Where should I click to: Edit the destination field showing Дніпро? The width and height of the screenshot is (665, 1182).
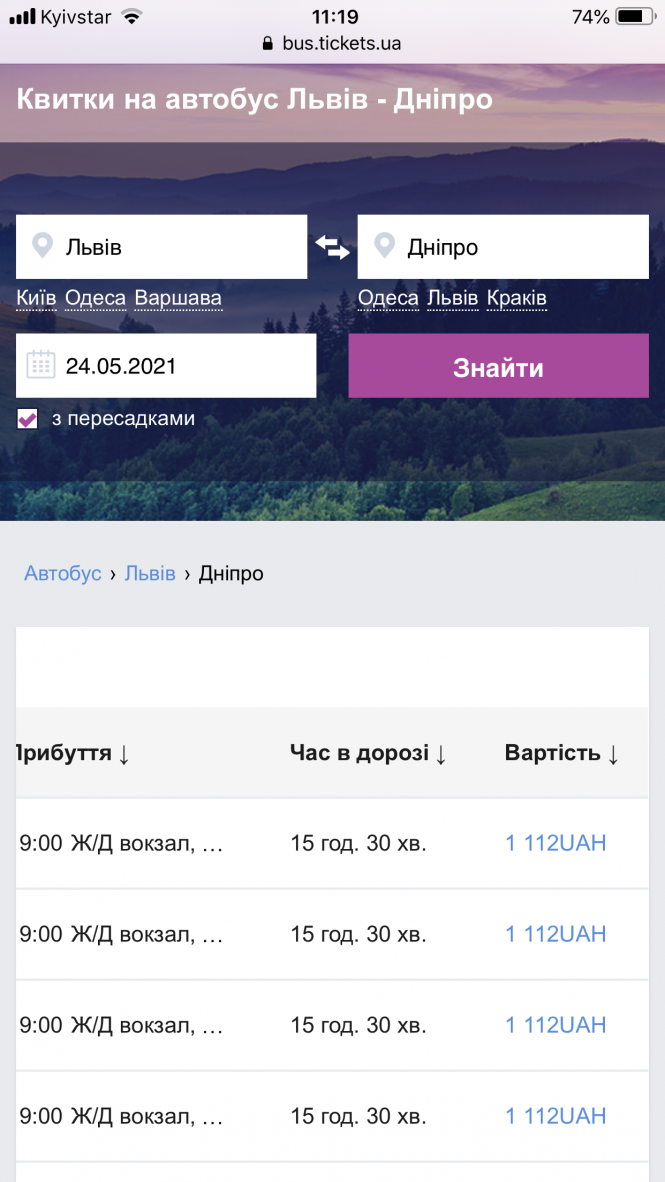point(503,247)
